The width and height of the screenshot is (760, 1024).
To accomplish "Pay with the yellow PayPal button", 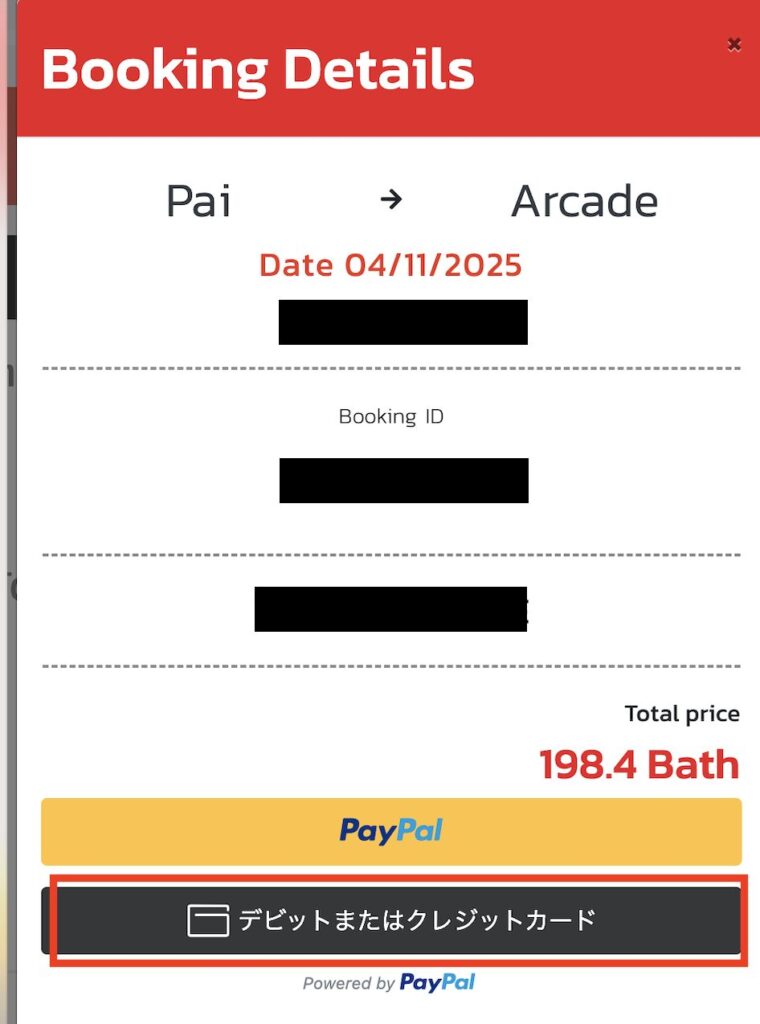I will (391, 831).
